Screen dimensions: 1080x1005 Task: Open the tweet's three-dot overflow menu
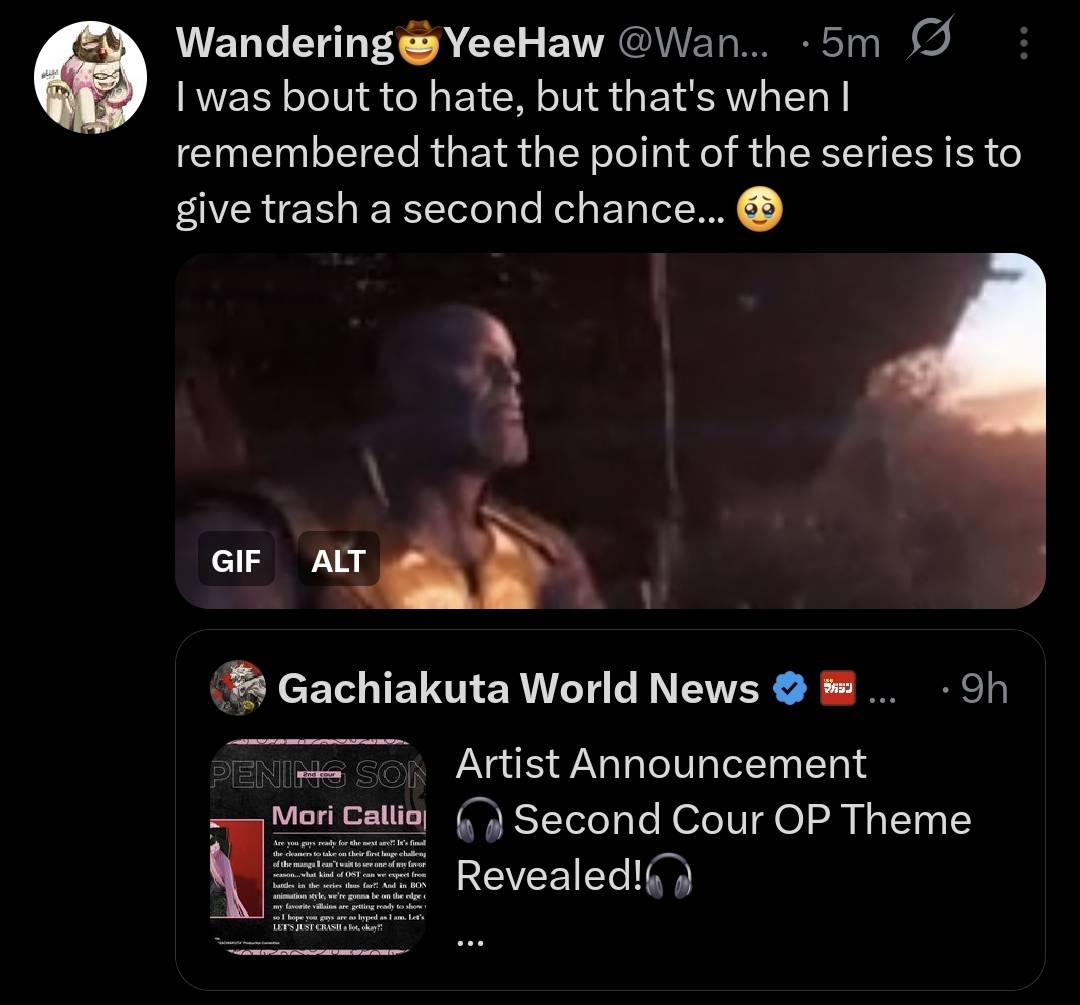(x=1021, y=43)
